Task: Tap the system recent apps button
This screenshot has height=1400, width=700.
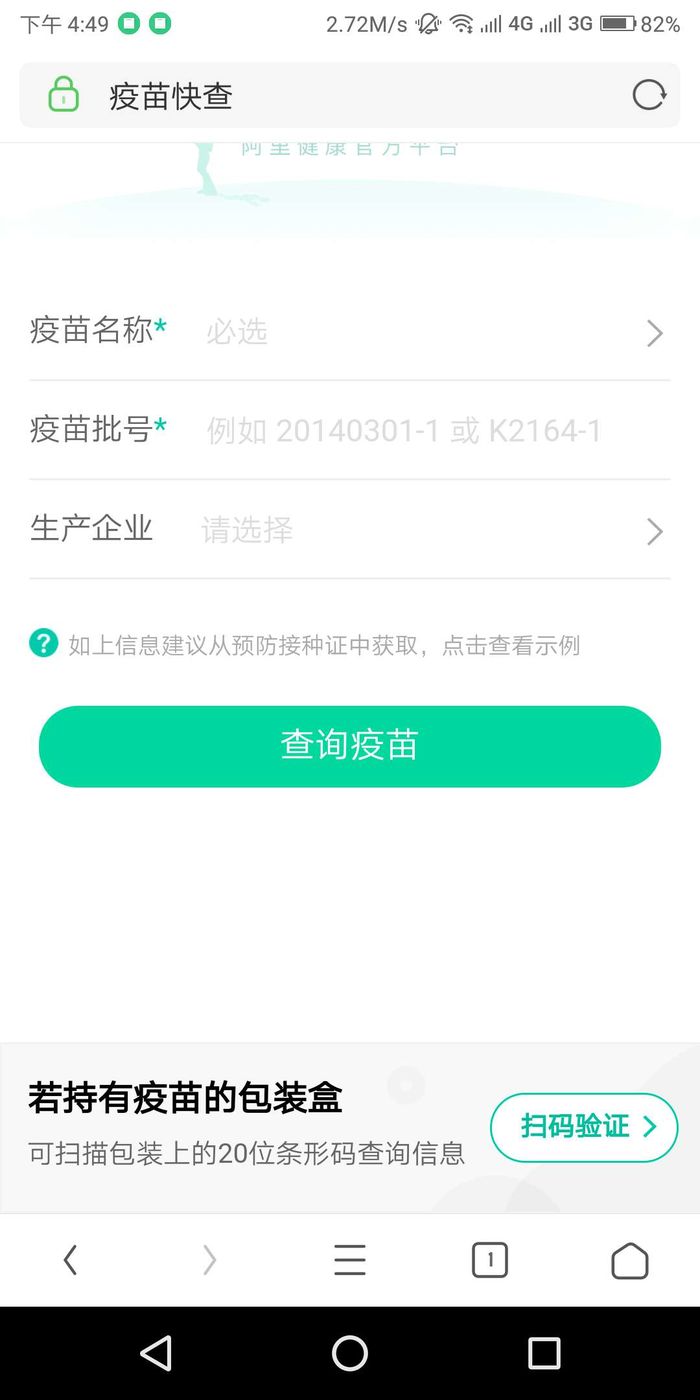Action: (544, 1353)
